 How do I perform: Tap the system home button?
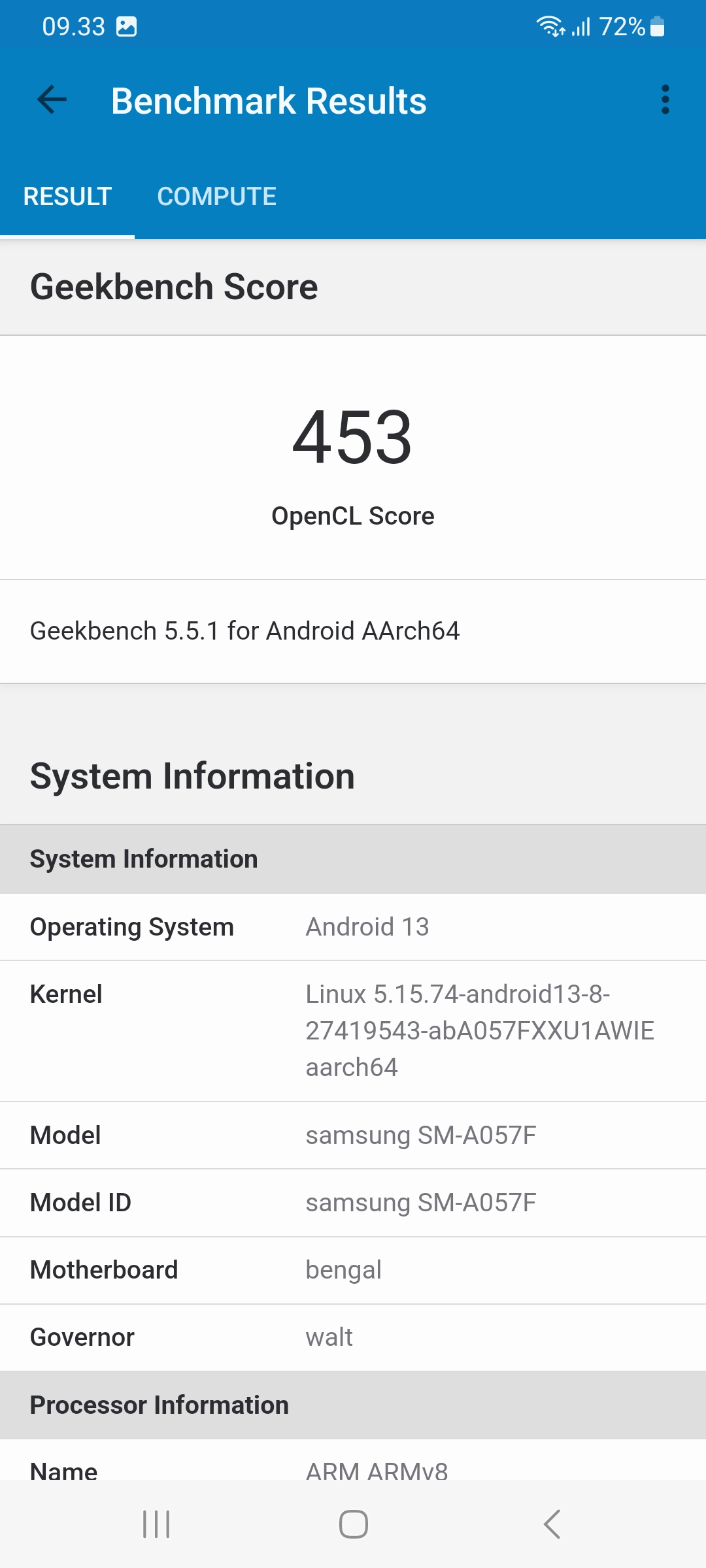(353, 1524)
